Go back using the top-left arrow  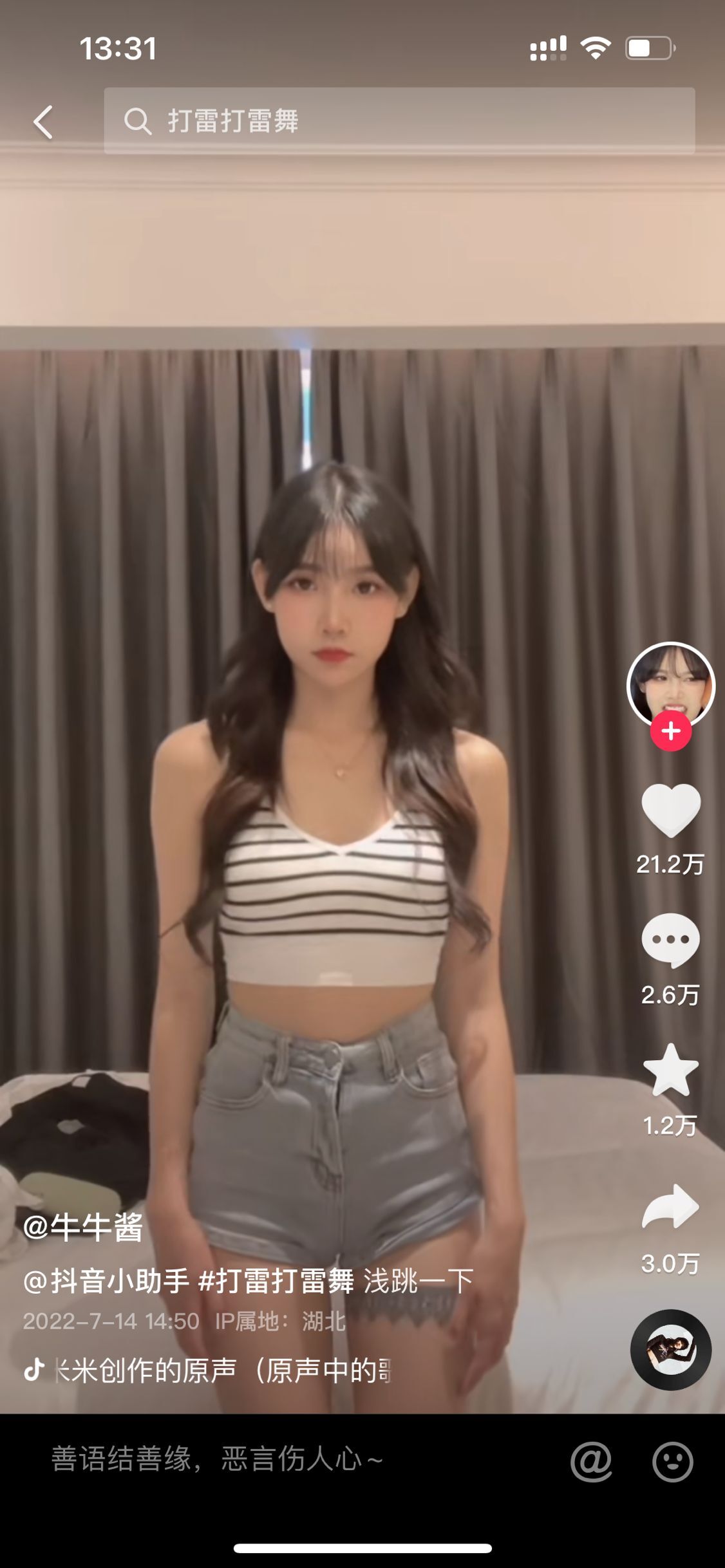(x=43, y=122)
